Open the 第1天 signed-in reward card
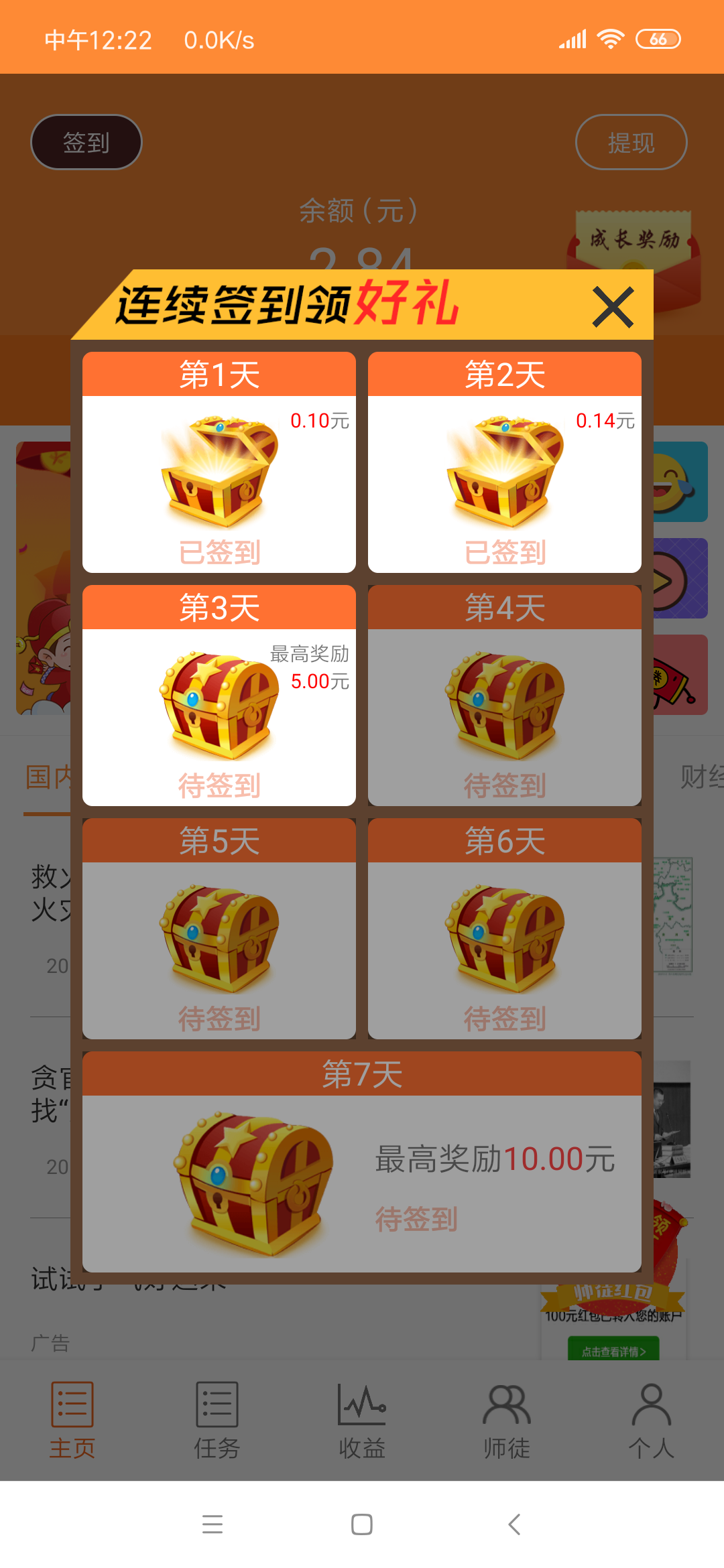The image size is (724, 1568). tap(219, 462)
